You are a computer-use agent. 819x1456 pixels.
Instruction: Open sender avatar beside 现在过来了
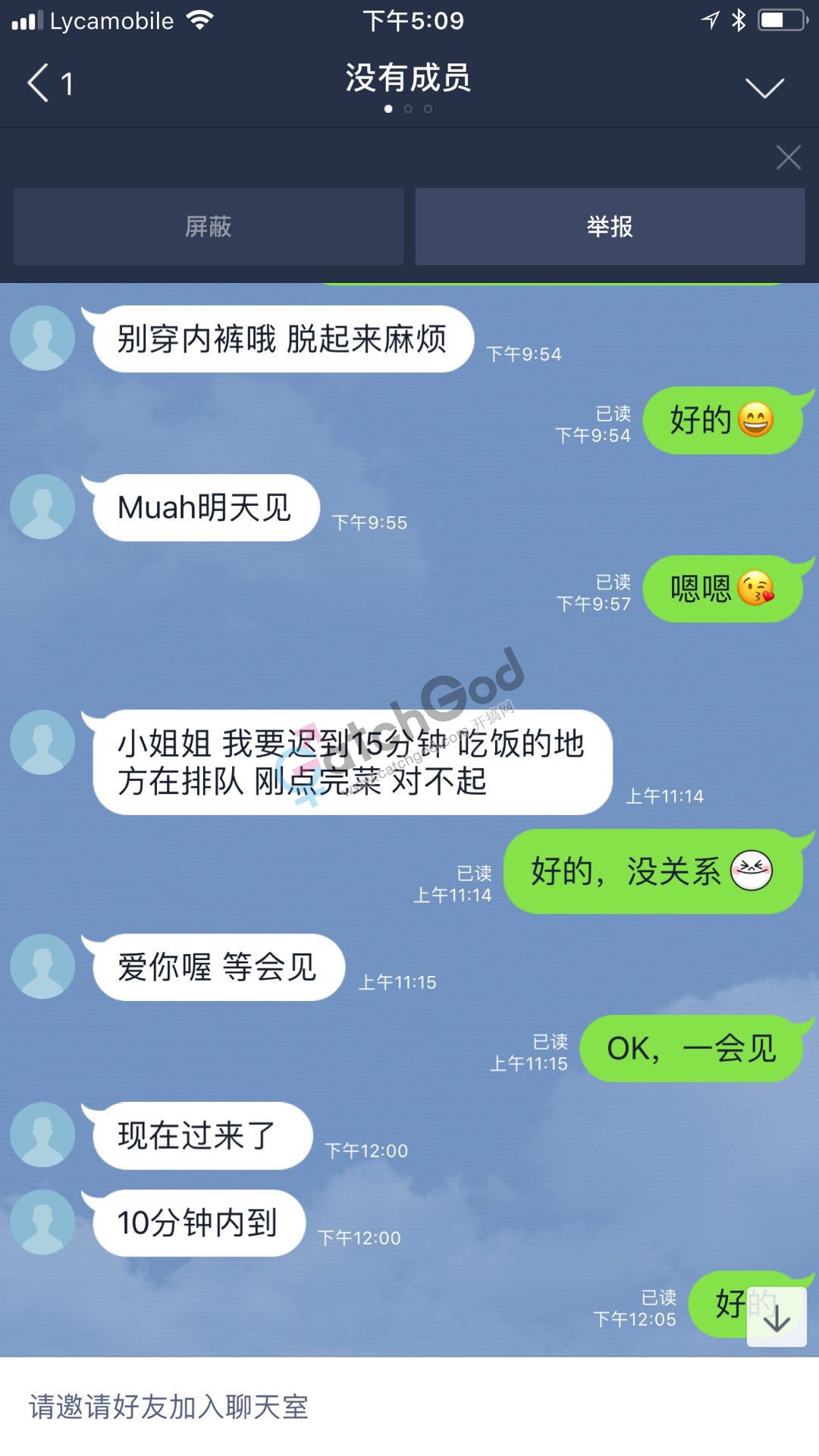[x=42, y=1134]
